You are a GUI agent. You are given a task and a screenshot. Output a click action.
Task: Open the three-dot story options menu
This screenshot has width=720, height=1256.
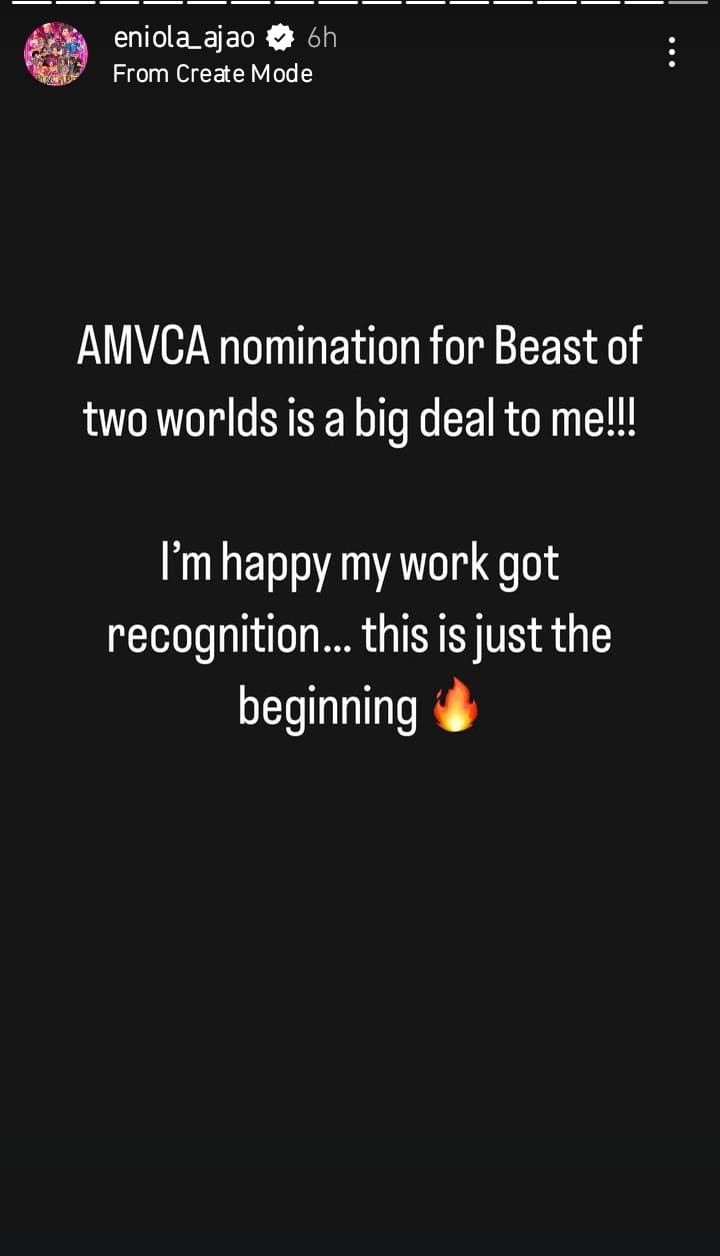coord(672,52)
